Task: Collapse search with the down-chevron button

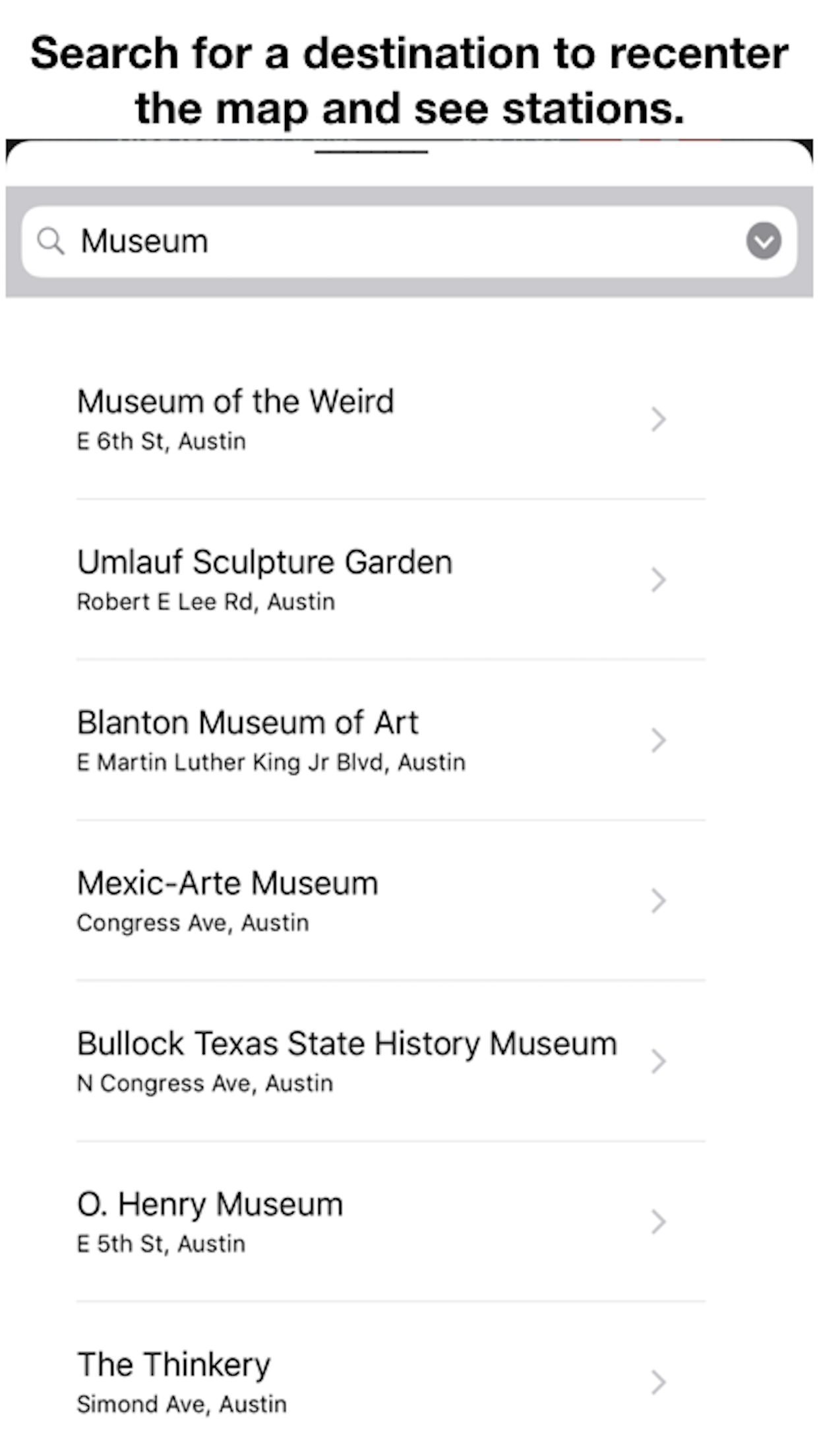Action: click(764, 241)
